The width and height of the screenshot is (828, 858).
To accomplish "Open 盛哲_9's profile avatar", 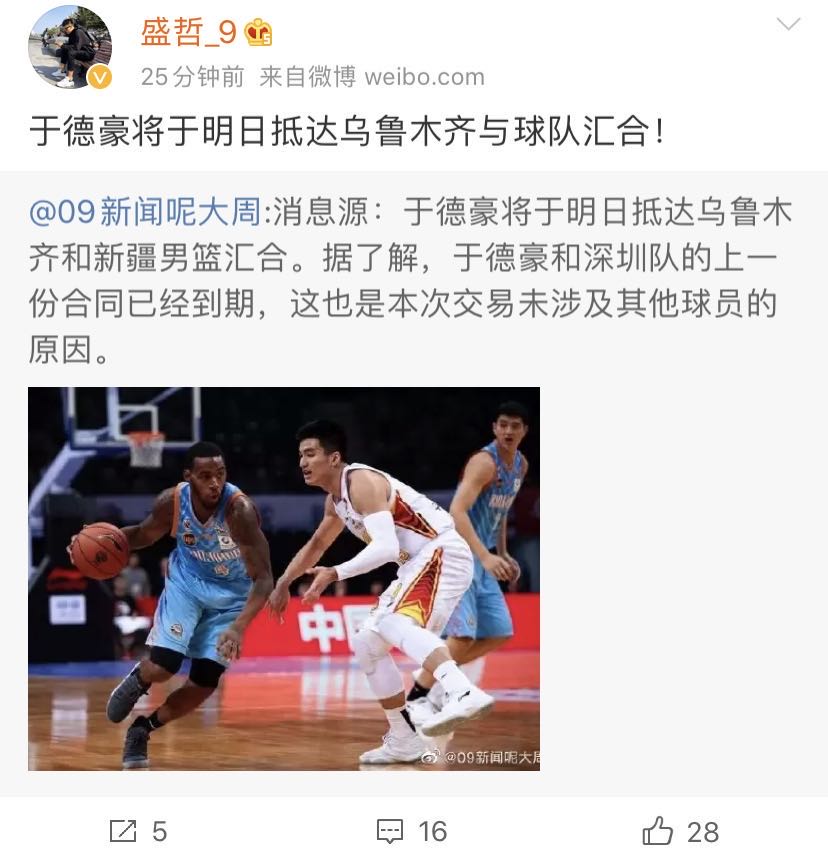I will point(69,47).
